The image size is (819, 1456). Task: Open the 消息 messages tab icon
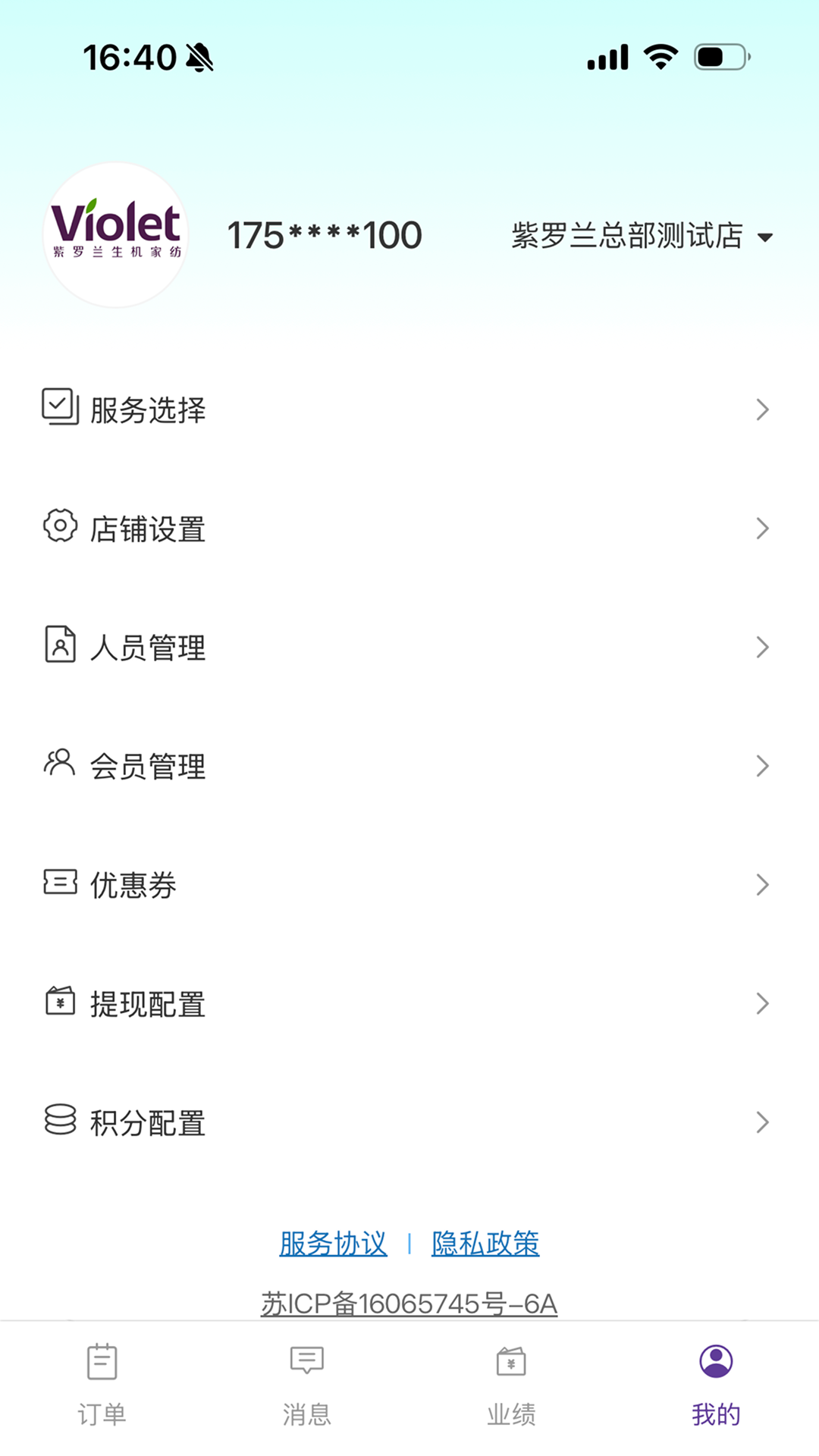point(306,1361)
